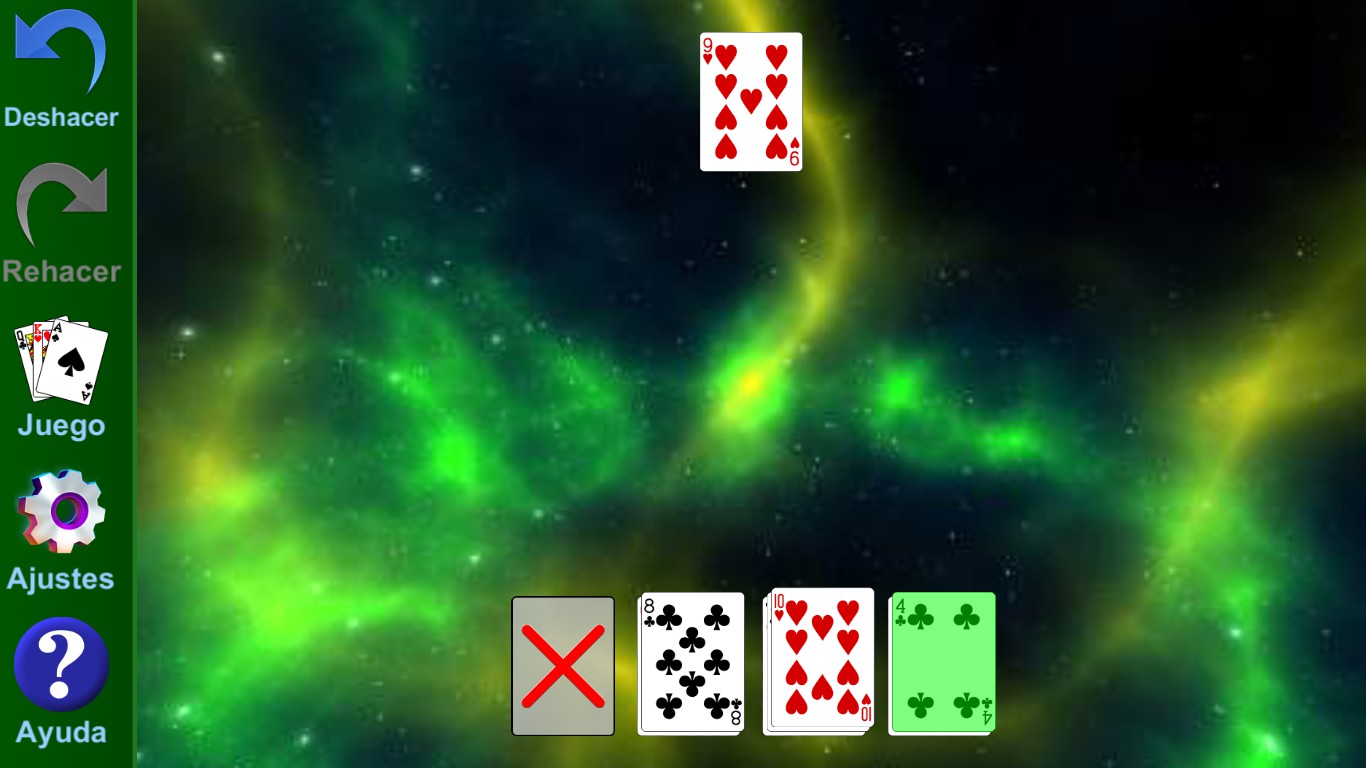Undo the last move with Deshacer
1366x768 pixels.
[x=61, y=68]
